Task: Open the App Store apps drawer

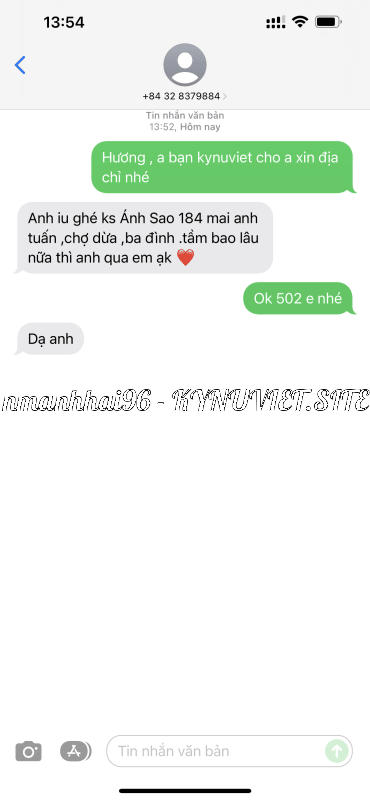Action: coord(76,751)
